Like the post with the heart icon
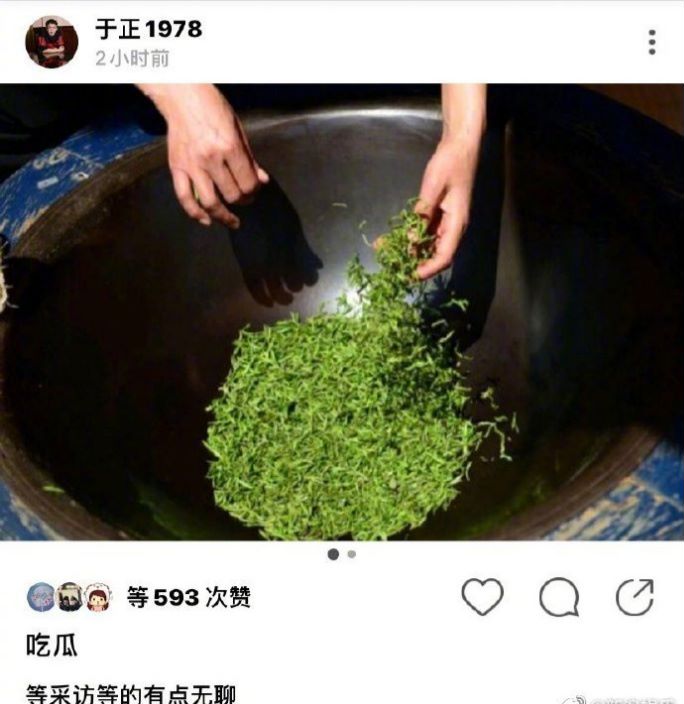This screenshot has width=684, height=704. tap(482, 597)
